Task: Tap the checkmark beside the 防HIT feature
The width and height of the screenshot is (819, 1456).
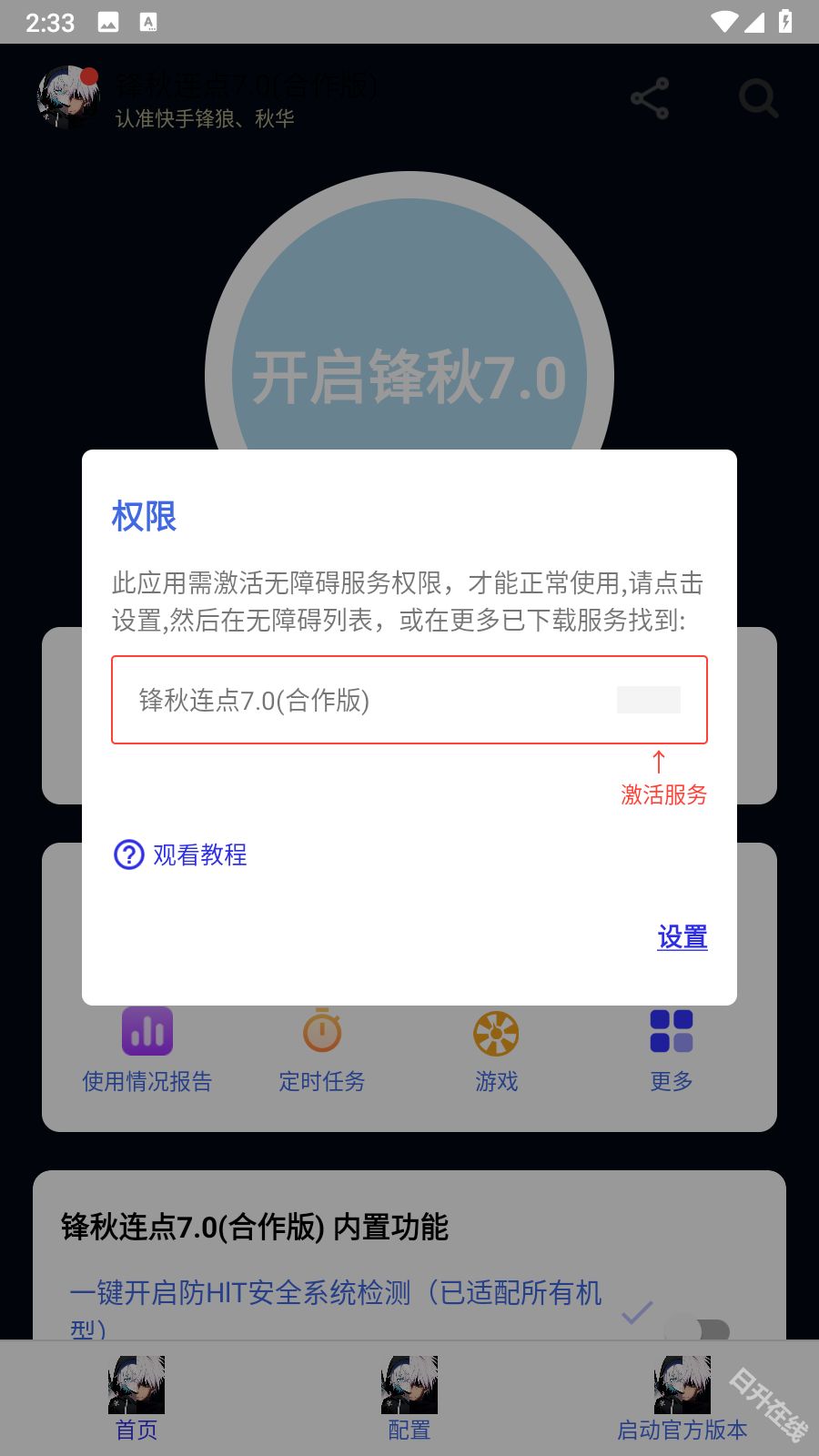Action: [x=639, y=1310]
